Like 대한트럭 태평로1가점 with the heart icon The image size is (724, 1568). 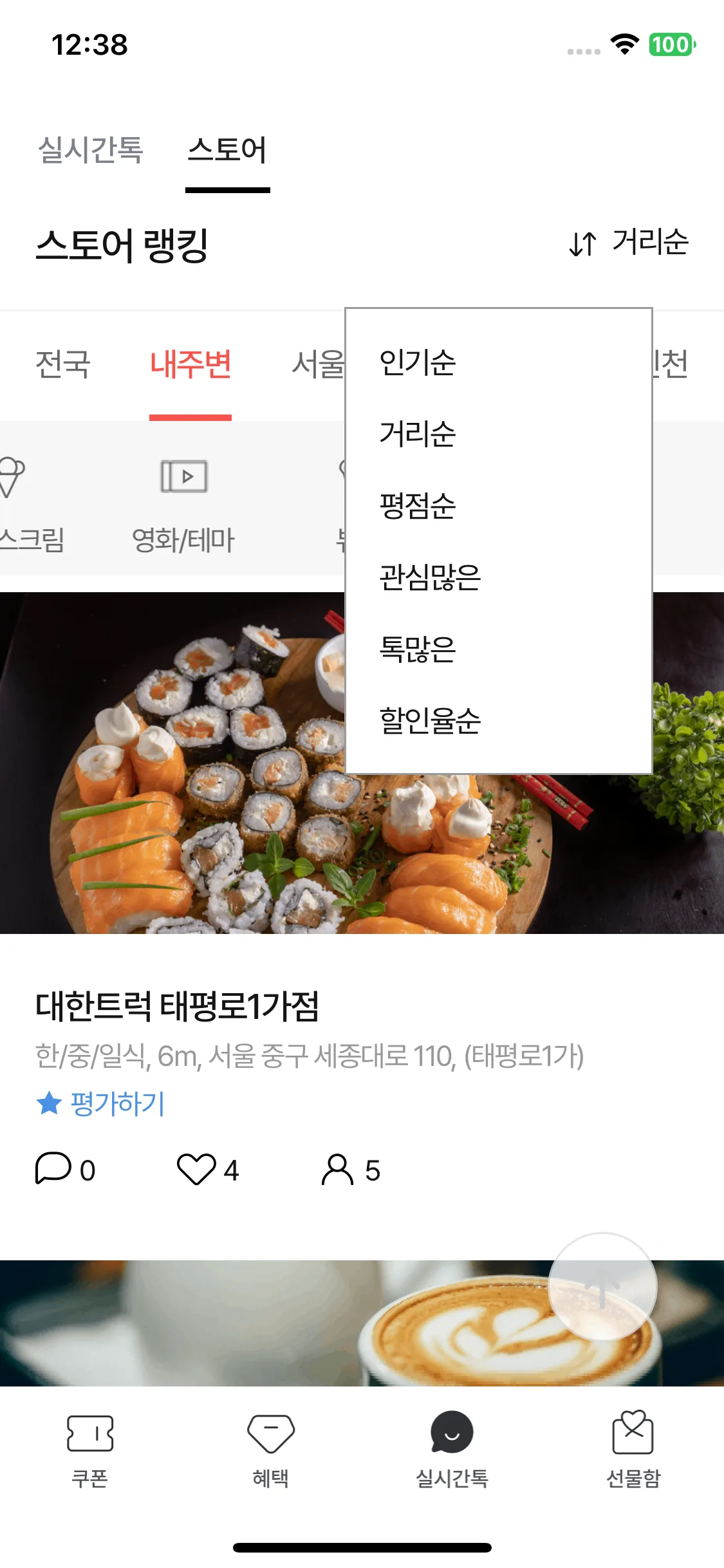[x=197, y=1170]
